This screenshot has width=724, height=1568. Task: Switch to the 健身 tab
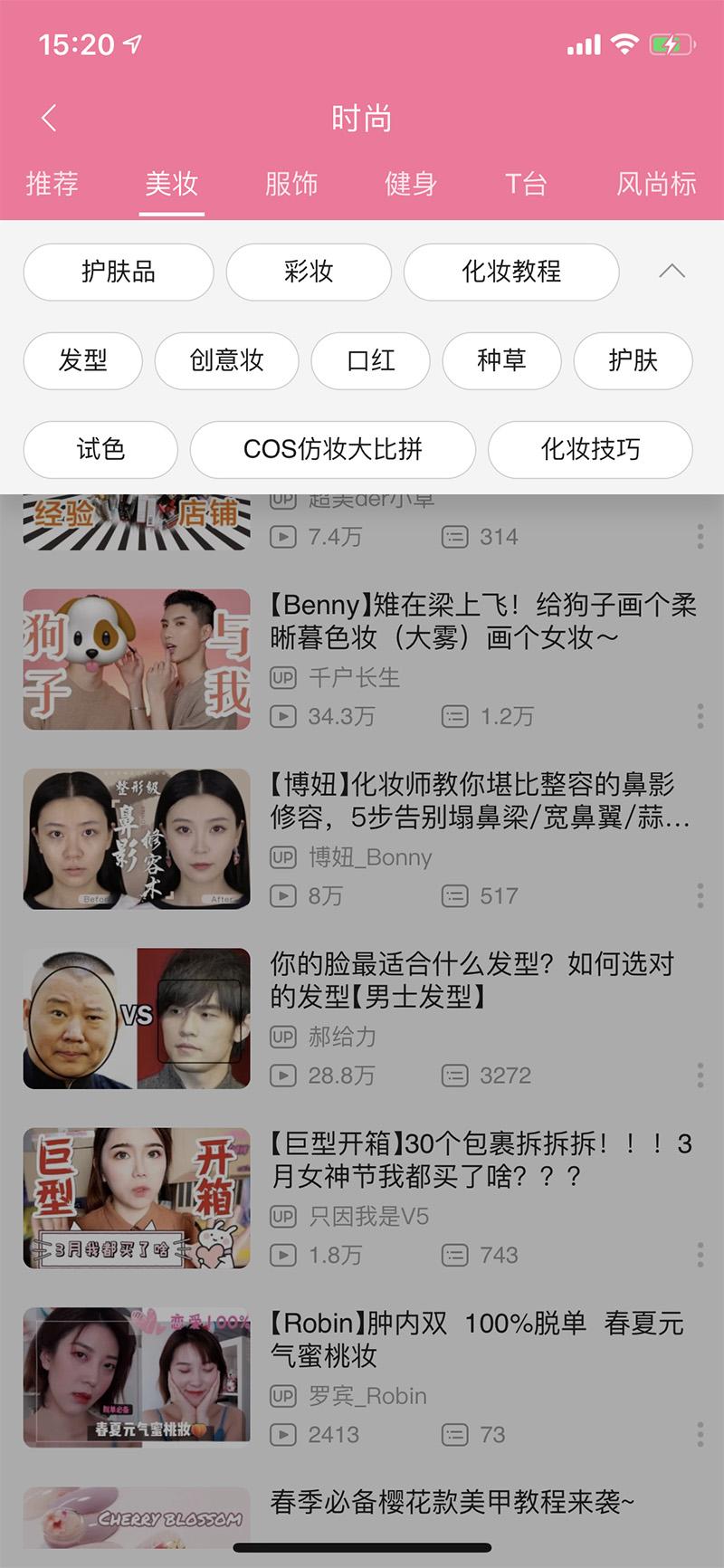pos(410,184)
